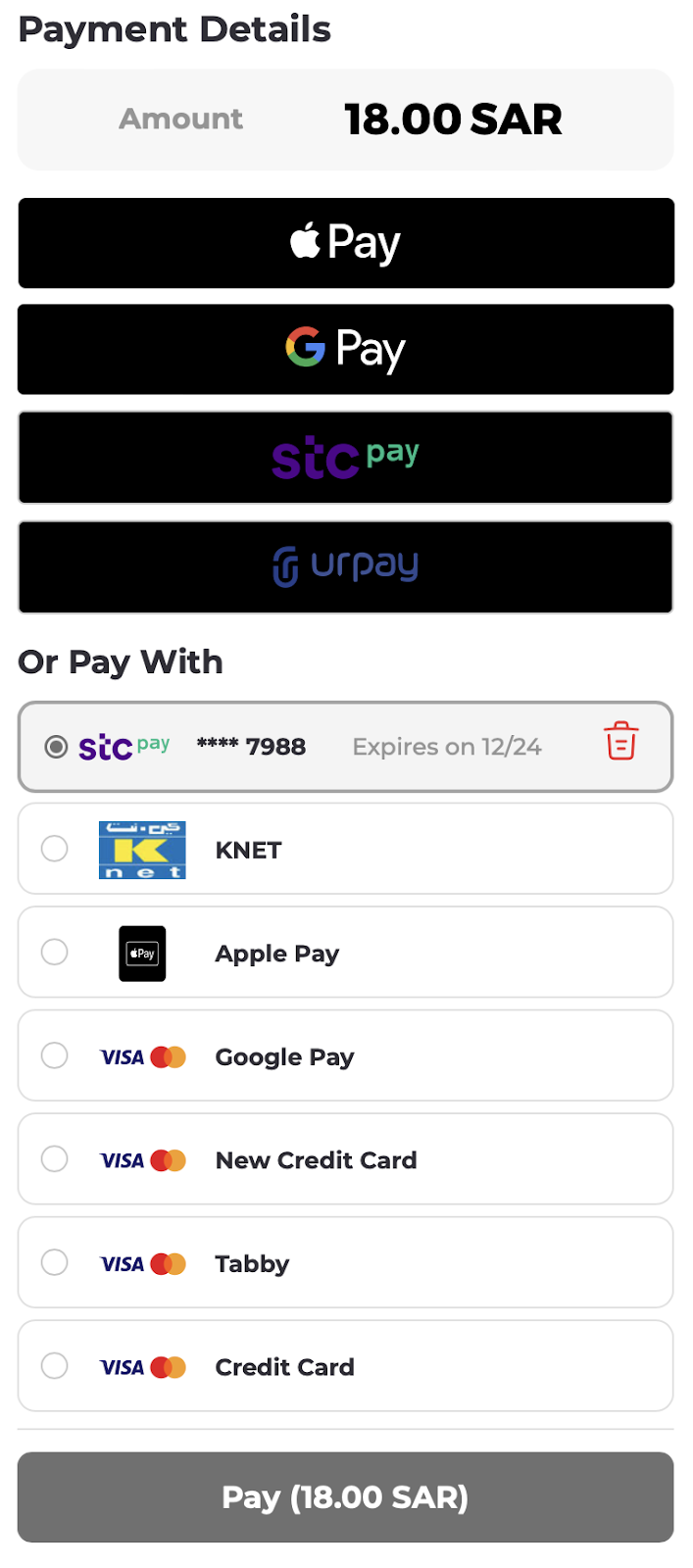Tap the urpay payment button
This screenshot has height=1568, width=693.
(345, 566)
